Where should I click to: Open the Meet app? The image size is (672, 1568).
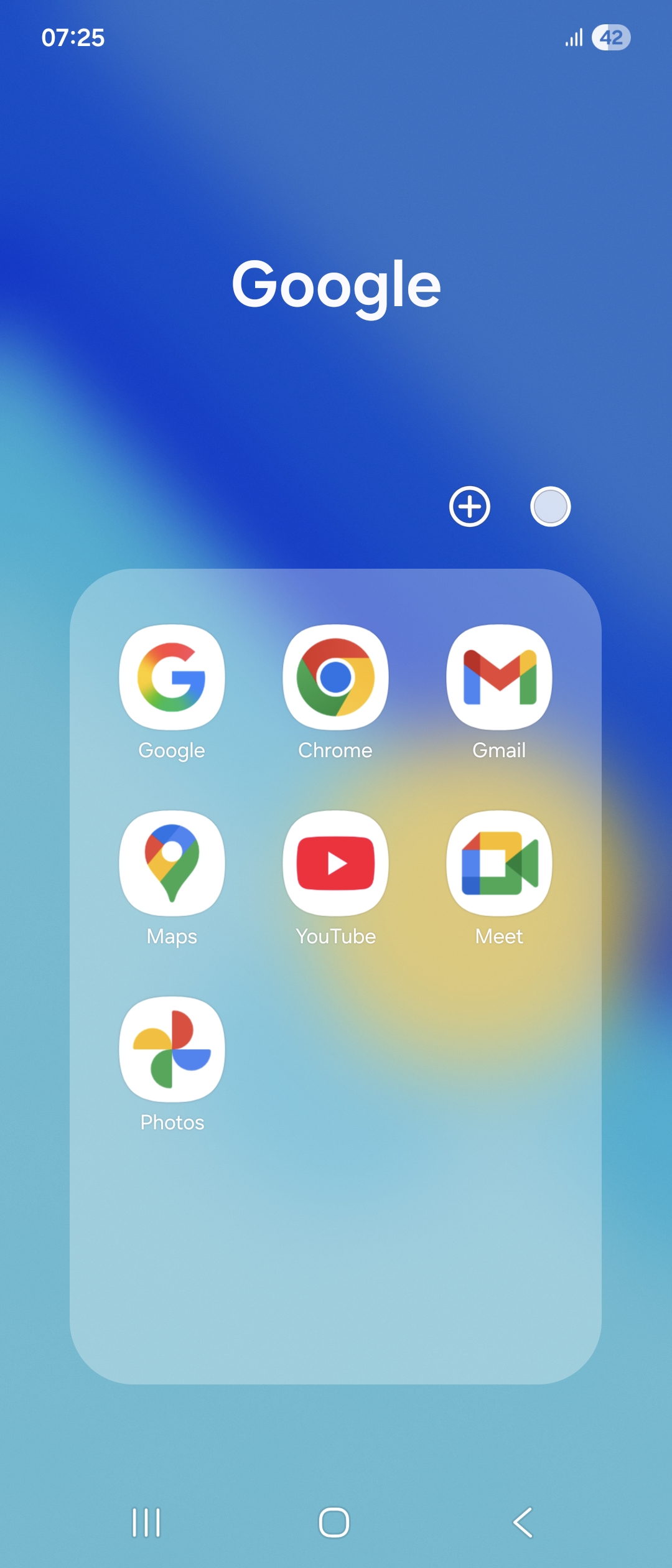pyautogui.click(x=499, y=863)
